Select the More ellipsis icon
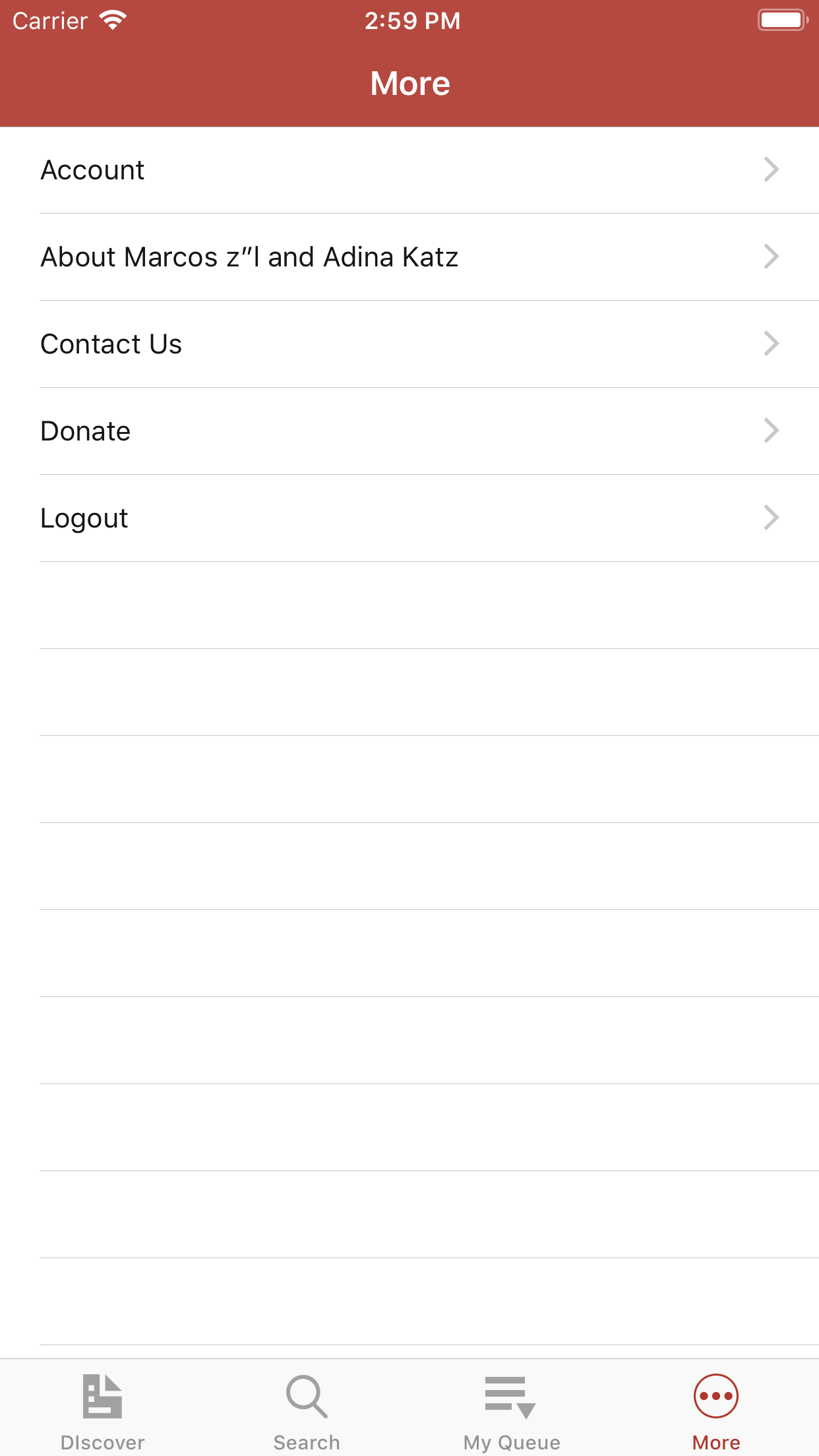 point(716,1396)
